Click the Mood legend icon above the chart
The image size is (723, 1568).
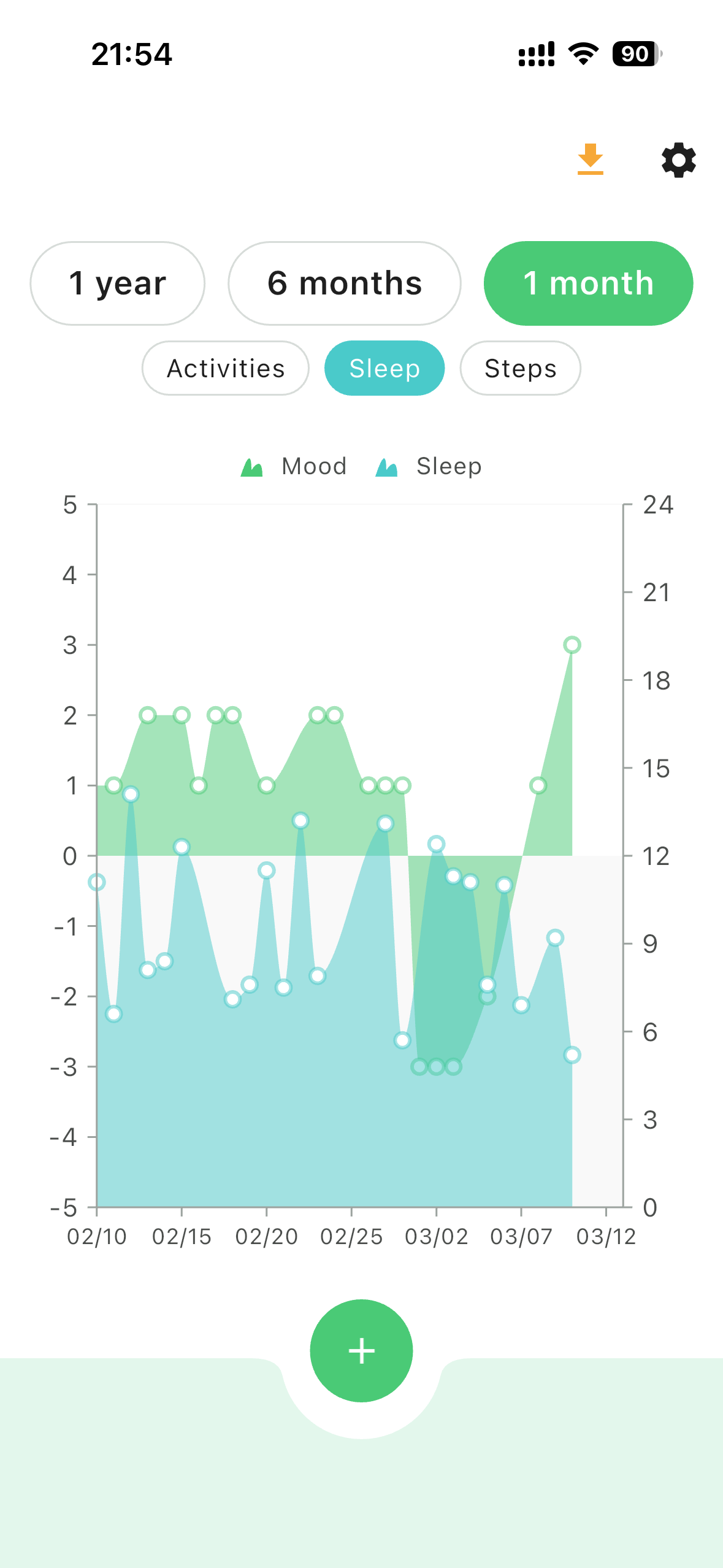[252, 465]
